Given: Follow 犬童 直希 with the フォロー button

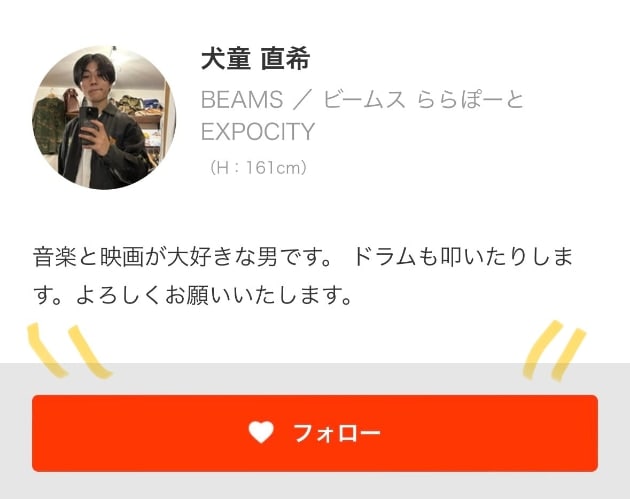Looking at the screenshot, I should point(315,433).
